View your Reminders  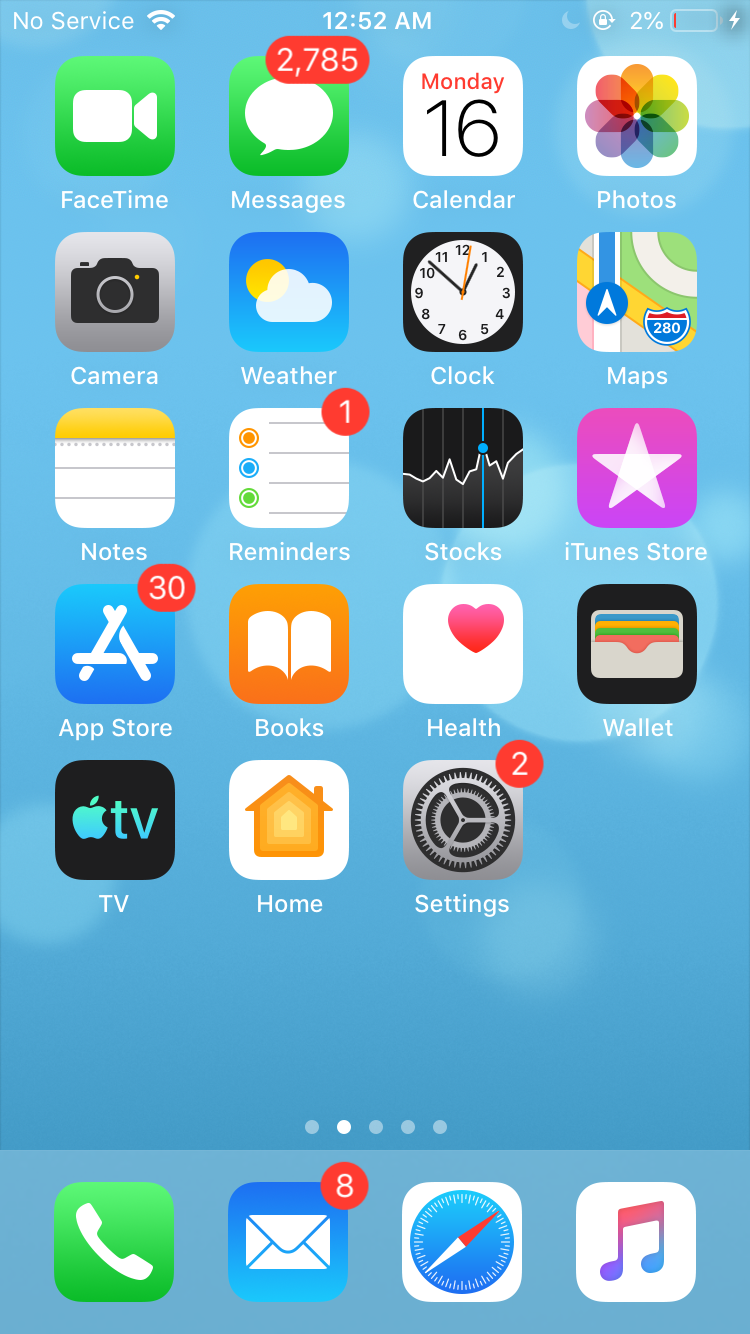point(288,467)
